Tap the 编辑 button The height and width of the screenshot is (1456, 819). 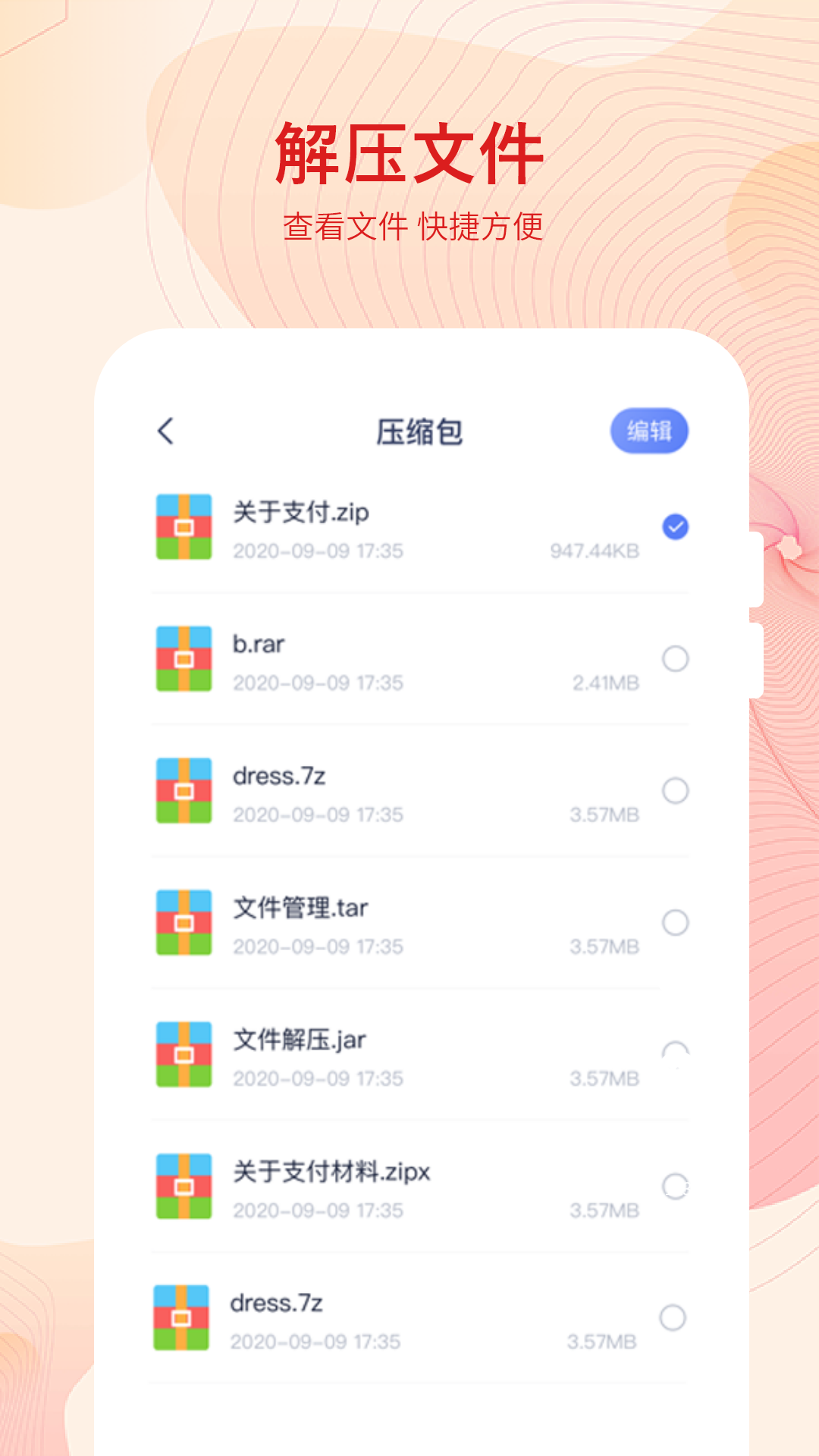pos(649,430)
